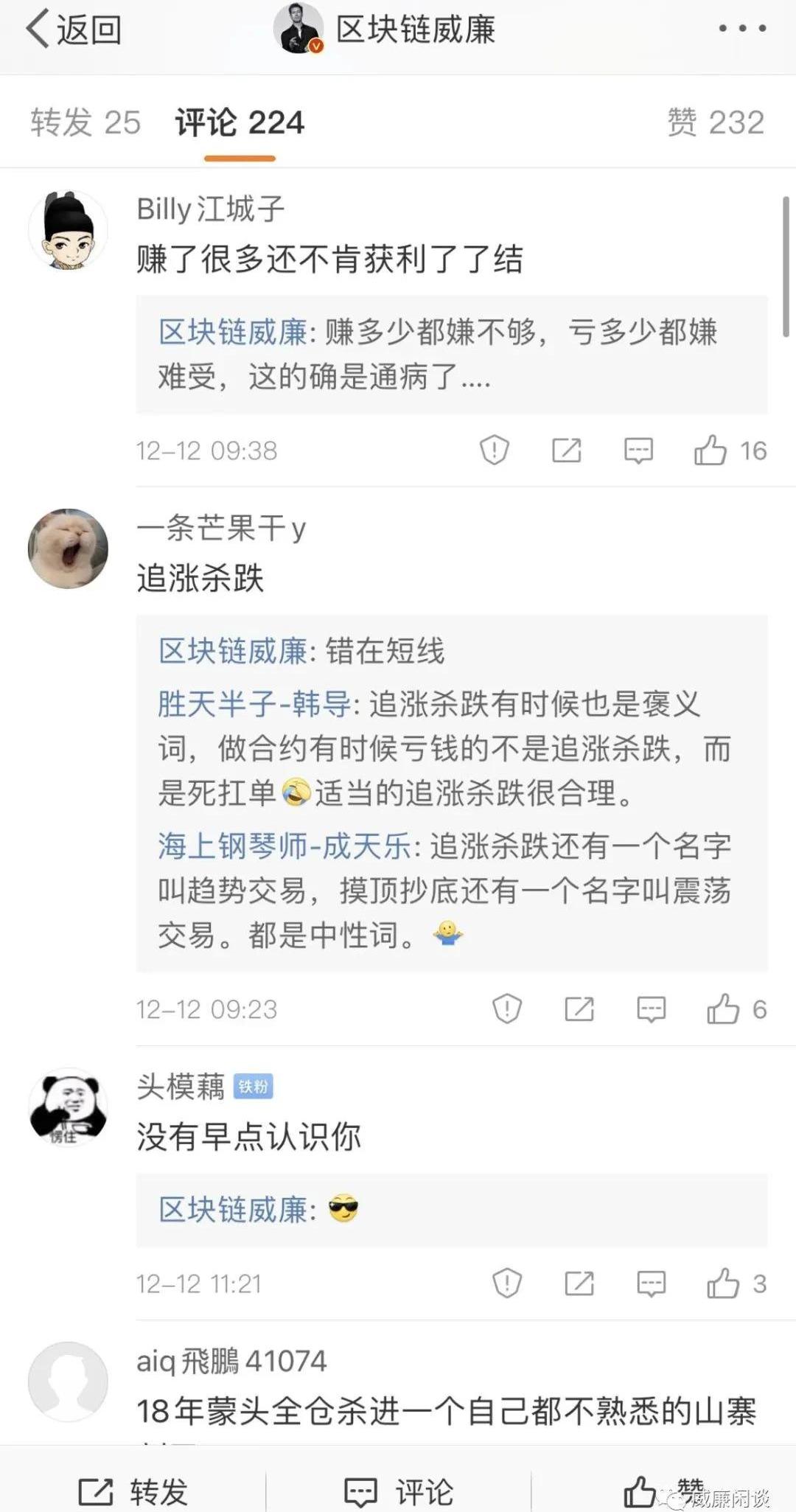This screenshot has height=1512, width=796.
Task: Like Billy江城子's comment
Action: tap(730, 450)
